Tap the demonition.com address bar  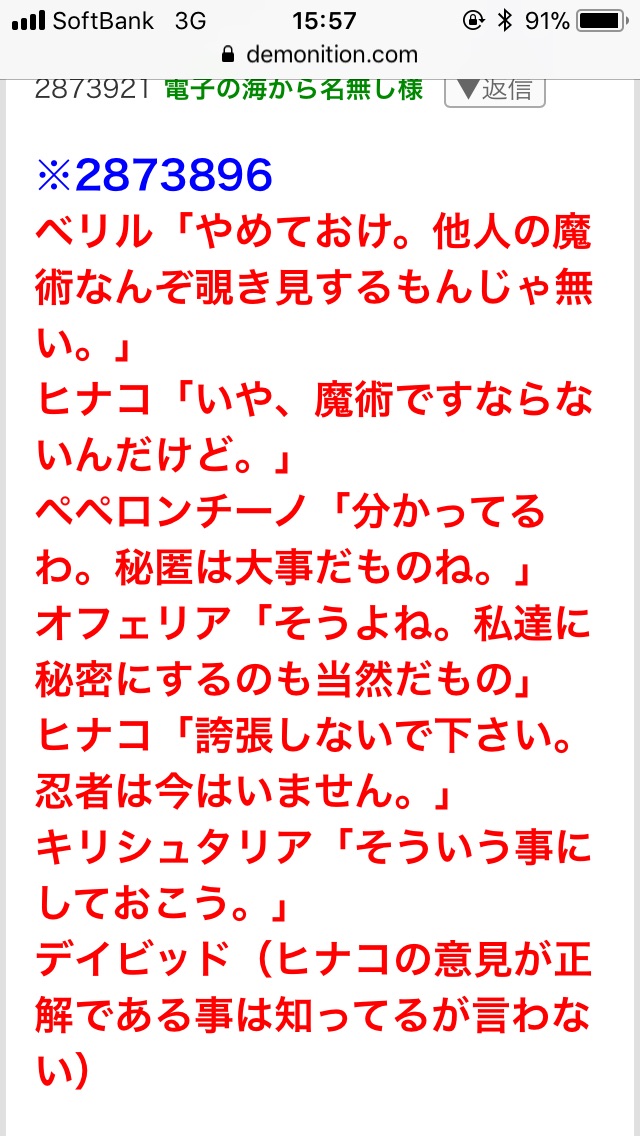click(x=320, y=54)
